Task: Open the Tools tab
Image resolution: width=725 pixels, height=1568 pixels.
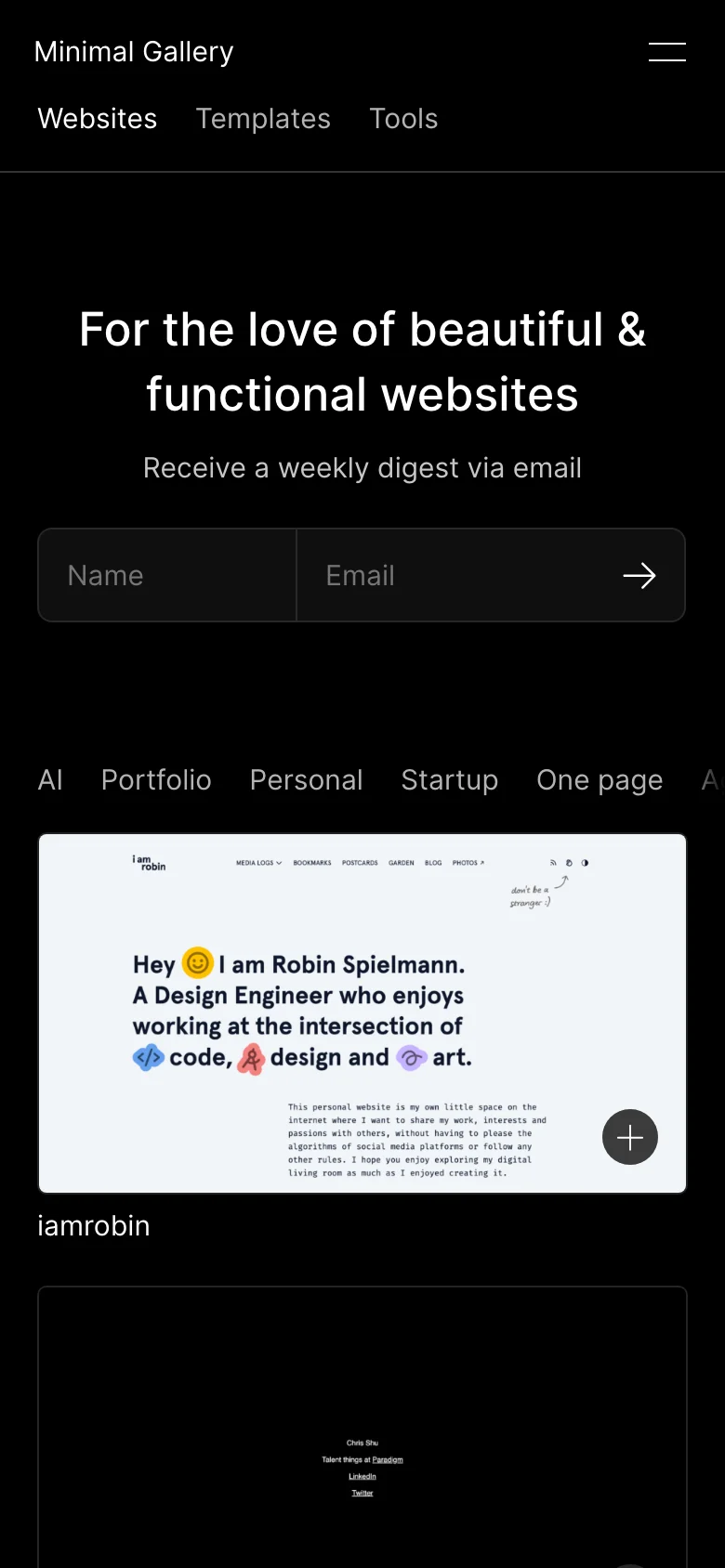Action: pos(403,119)
